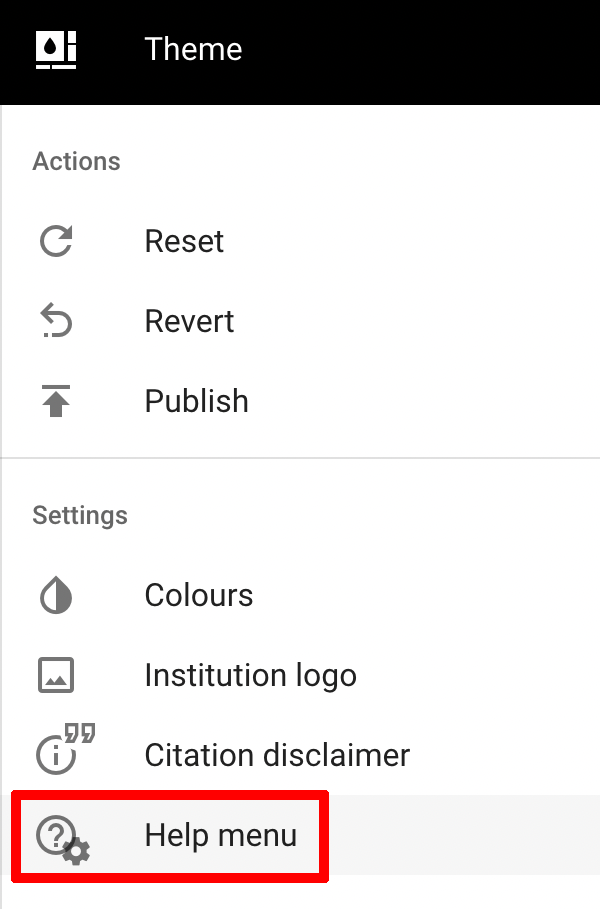Screen dimensions: 600x909
Task: Open Help menu settings
Action: (220, 836)
